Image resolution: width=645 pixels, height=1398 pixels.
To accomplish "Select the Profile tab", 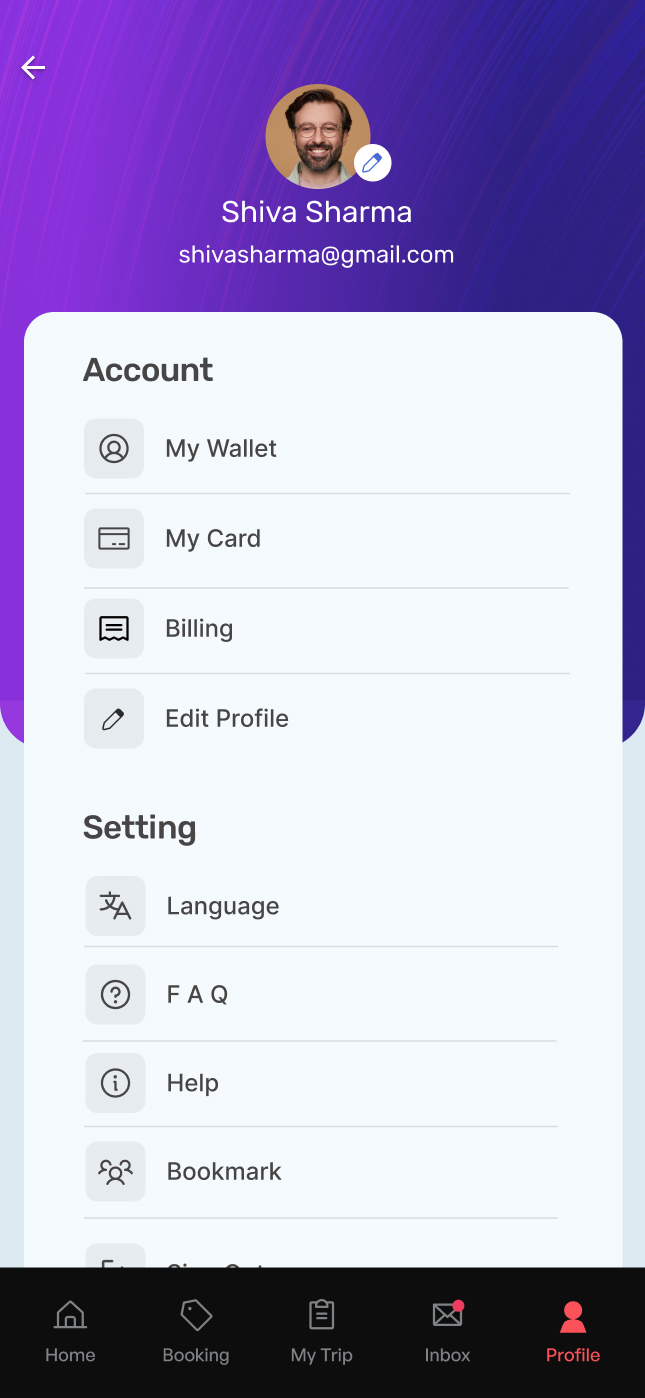I will tap(573, 1332).
